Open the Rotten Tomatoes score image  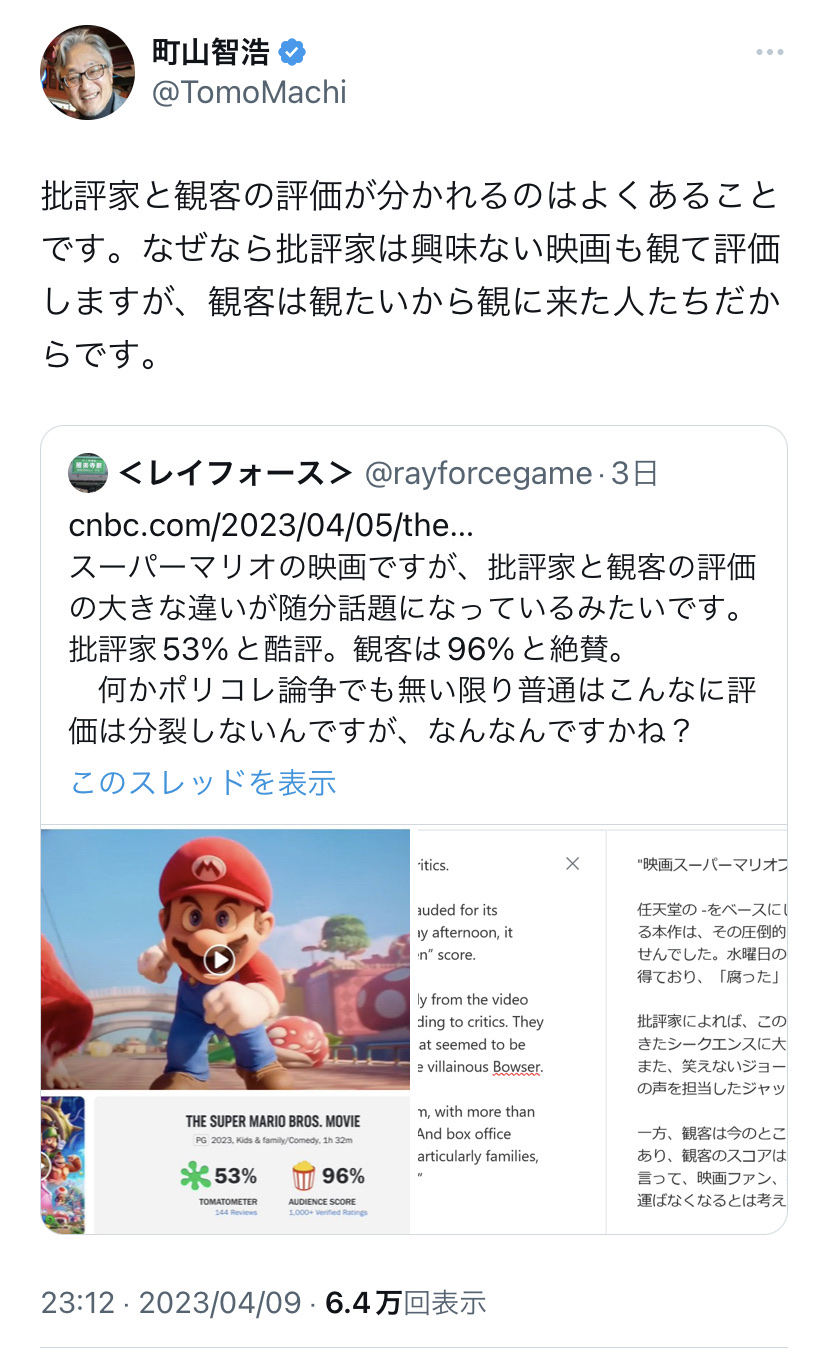(250, 1165)
